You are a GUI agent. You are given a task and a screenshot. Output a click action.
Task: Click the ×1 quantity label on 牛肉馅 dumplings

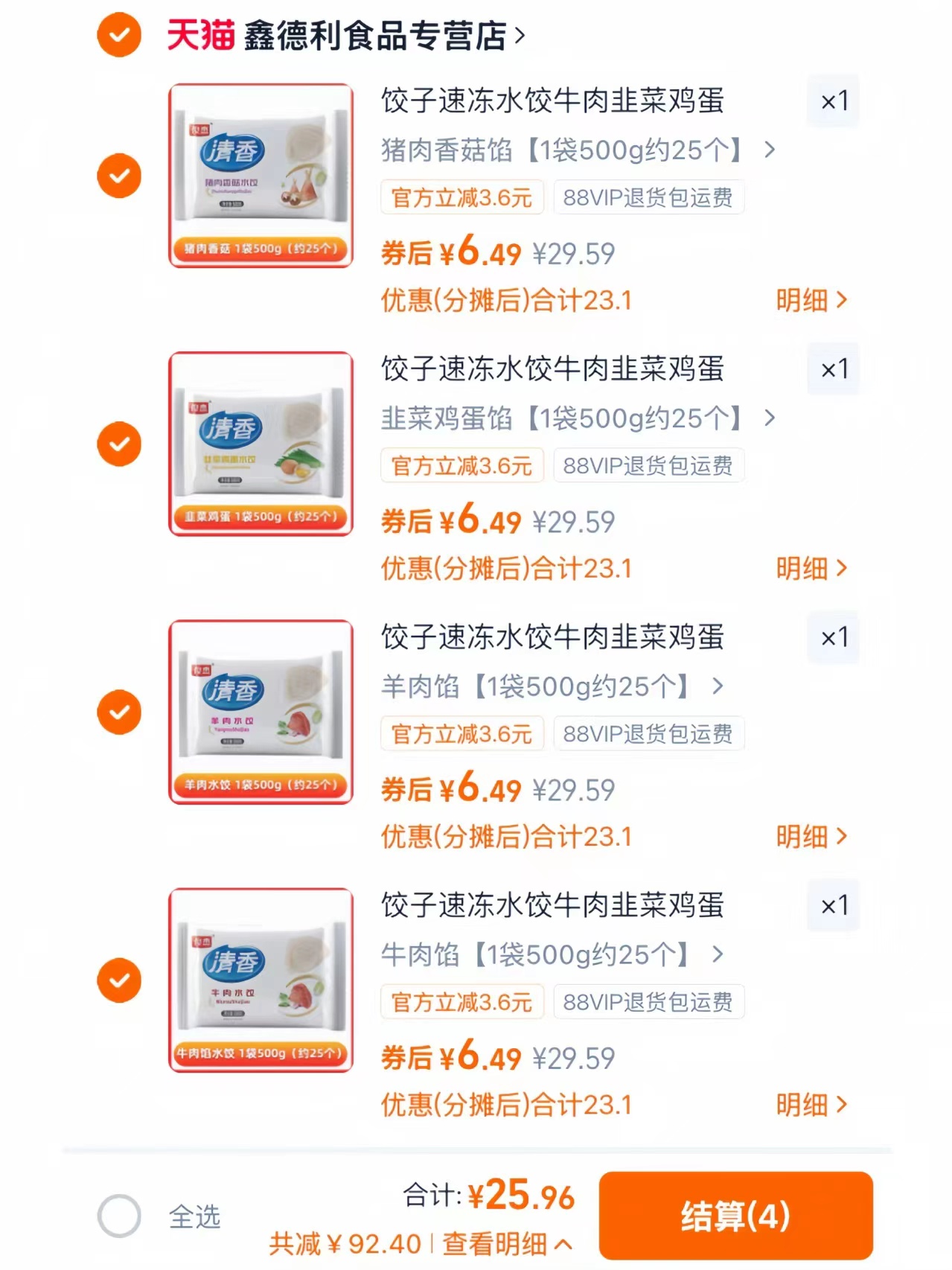pos(833,906)
